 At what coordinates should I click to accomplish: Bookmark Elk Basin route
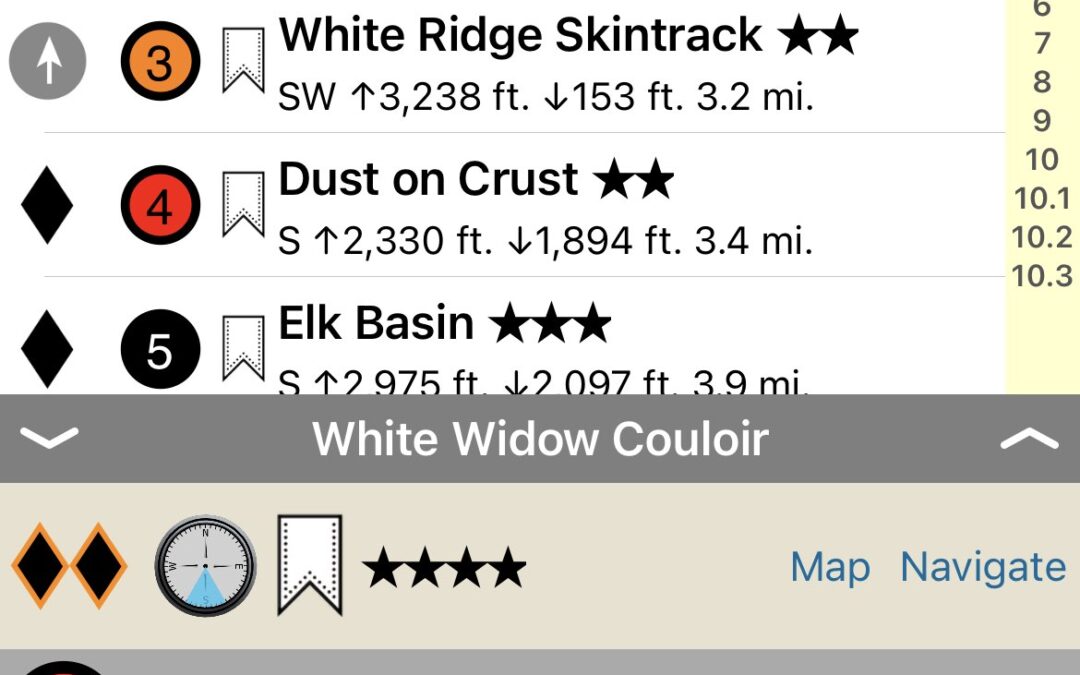tap(243, 349)
